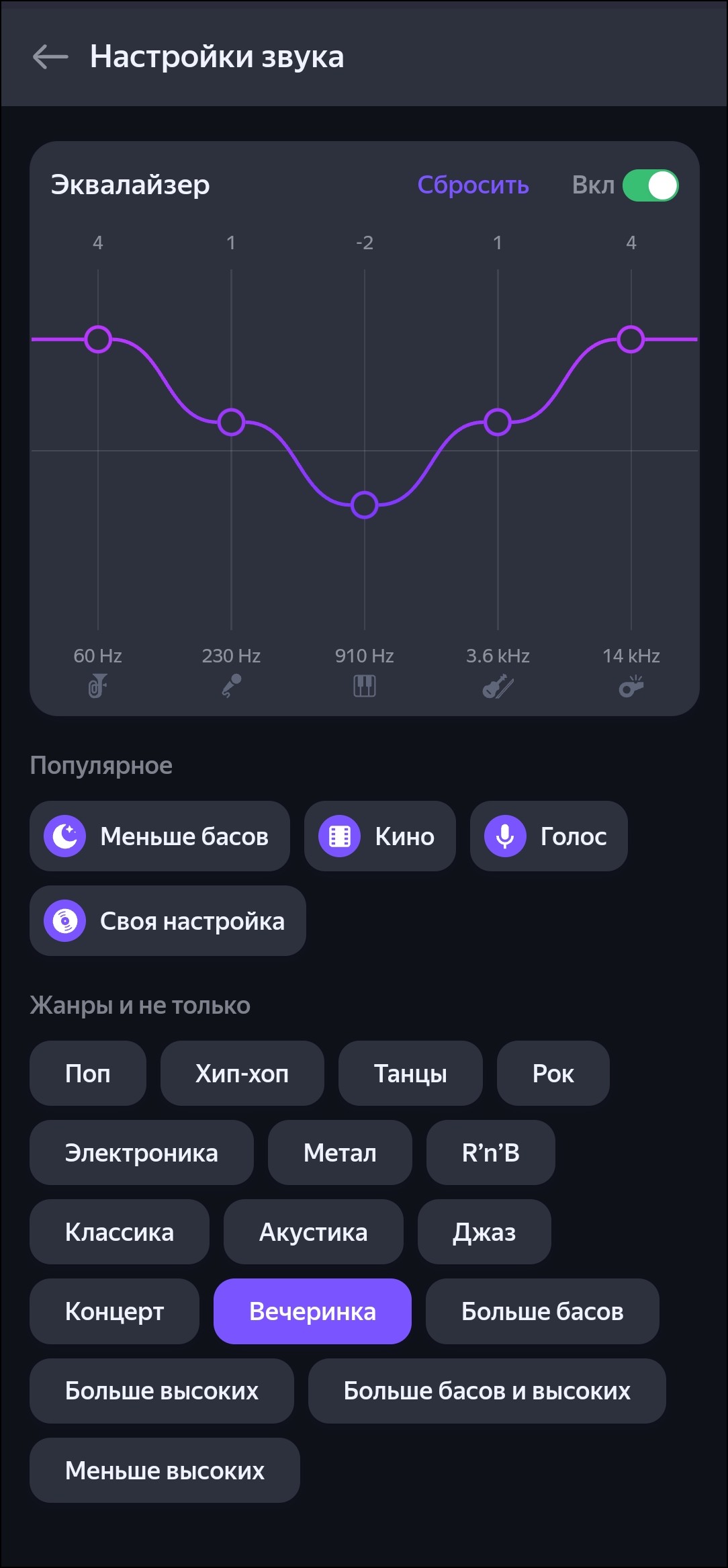Select the Классика preset
The height and width of the screenshot is (1568, 728).
119,1232
